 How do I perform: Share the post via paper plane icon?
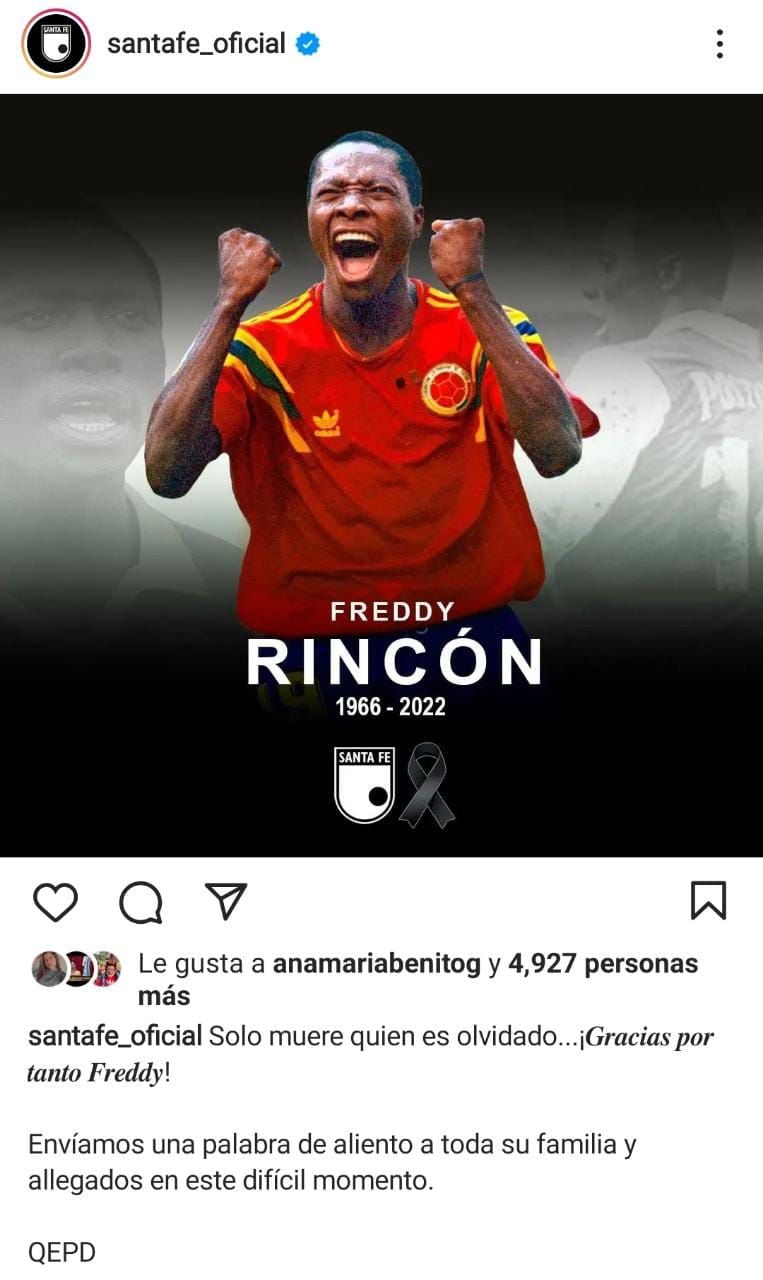click(226, 901)
